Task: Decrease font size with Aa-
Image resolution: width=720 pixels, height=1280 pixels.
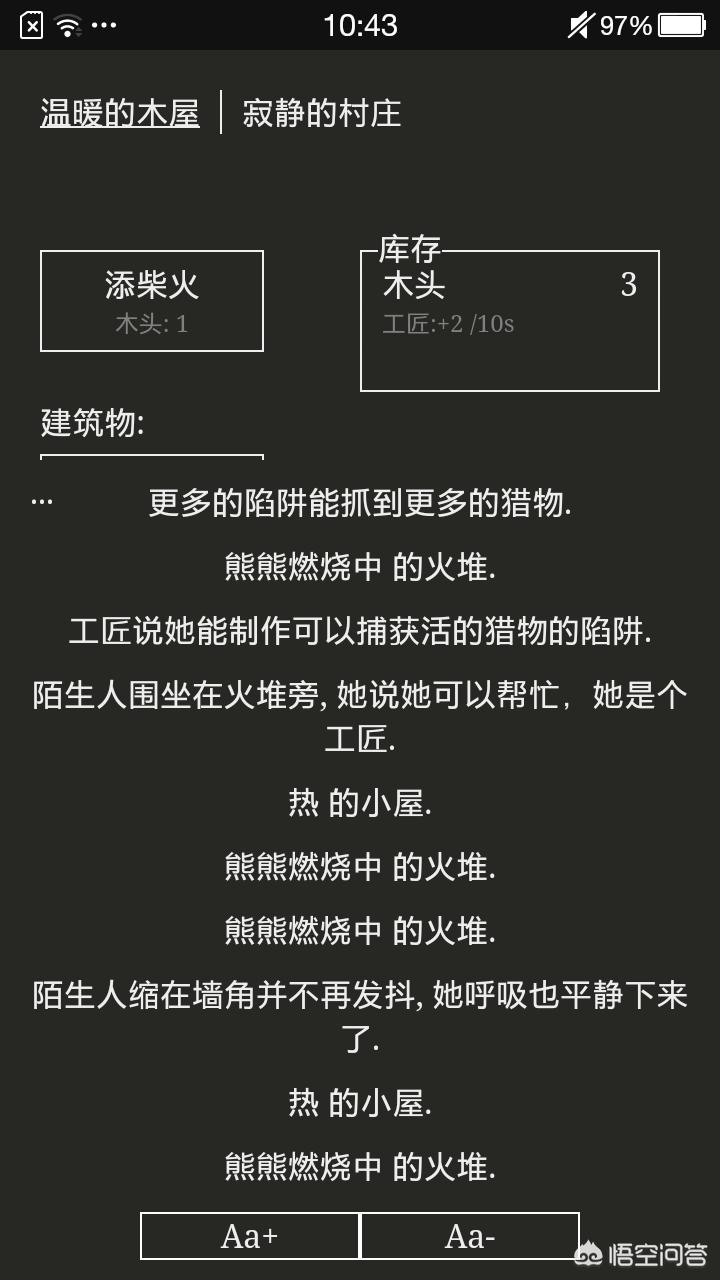Action: coord(470,1236)
